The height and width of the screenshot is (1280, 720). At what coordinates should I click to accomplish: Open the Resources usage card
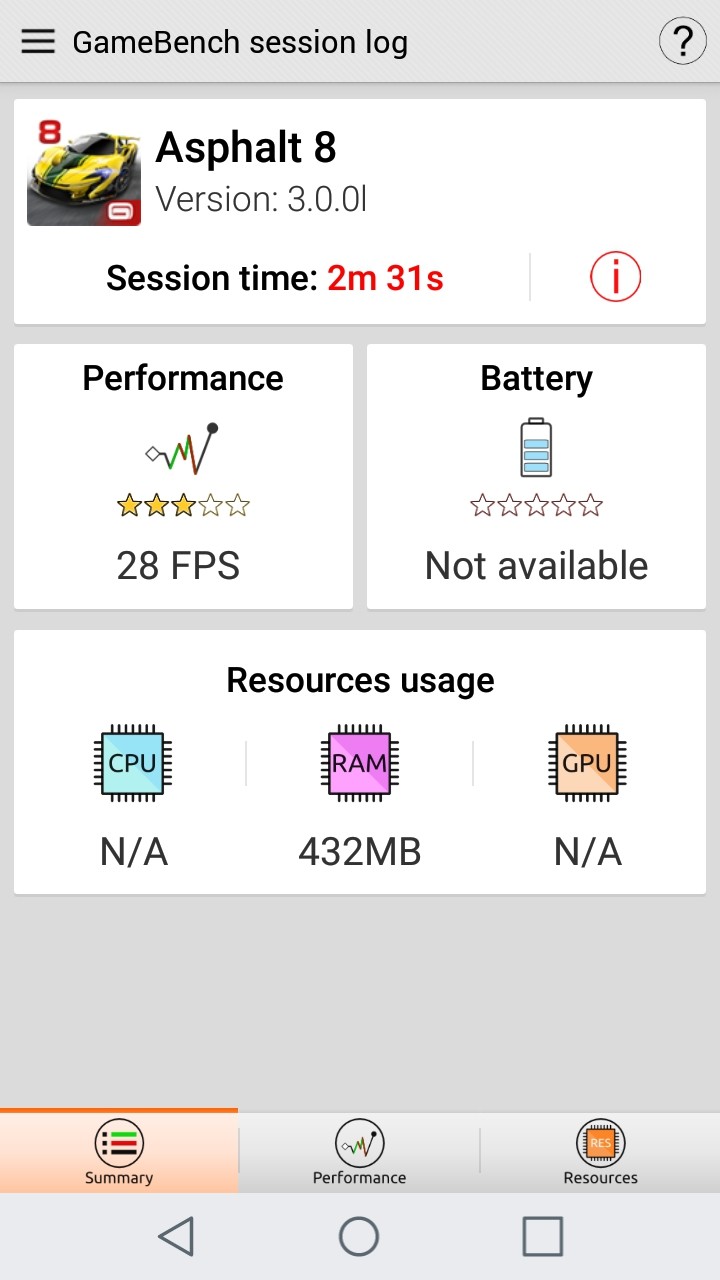[x=360, y=762]
